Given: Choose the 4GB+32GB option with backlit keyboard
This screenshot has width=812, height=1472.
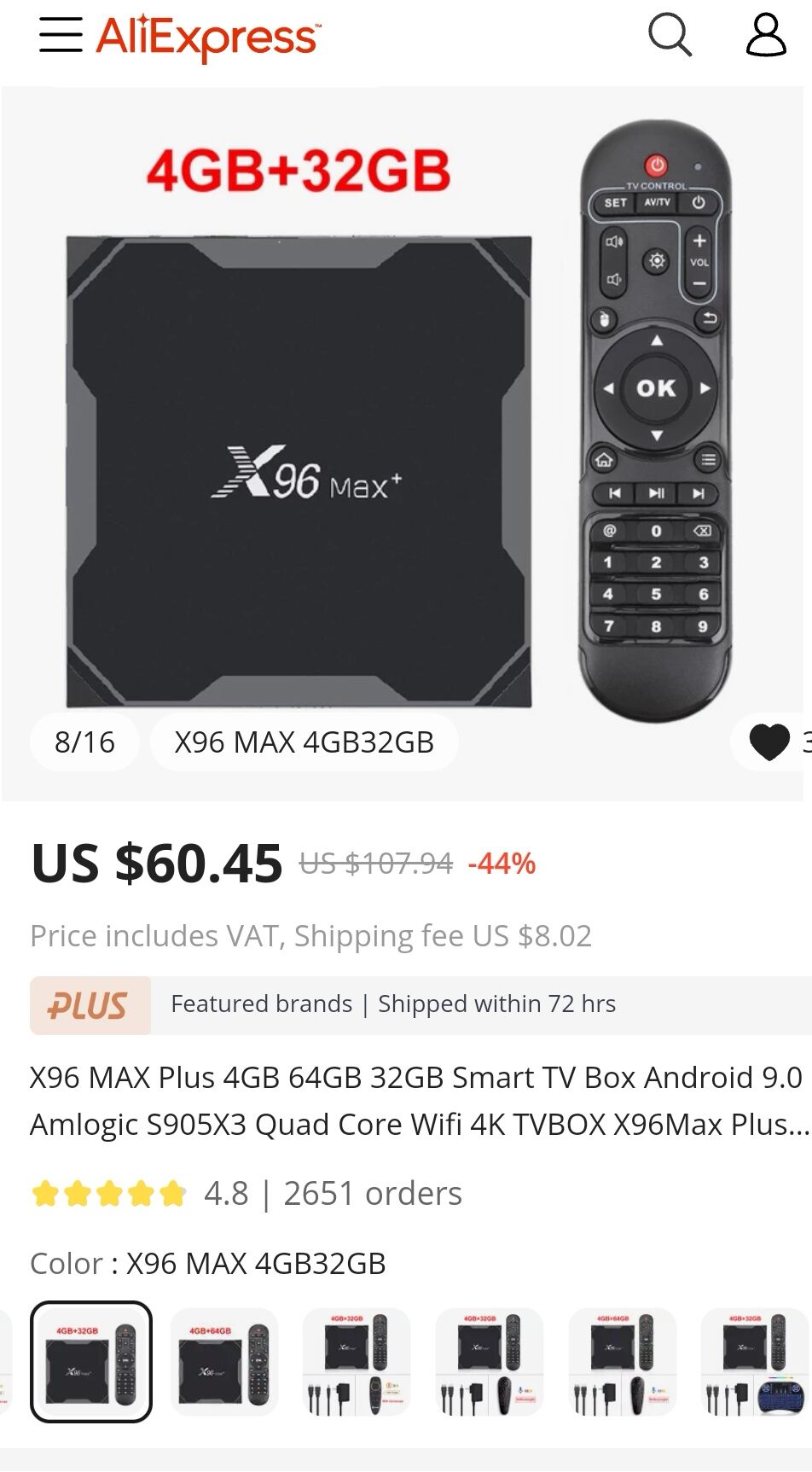Looking at the screenshot, I should [754, 1361].
